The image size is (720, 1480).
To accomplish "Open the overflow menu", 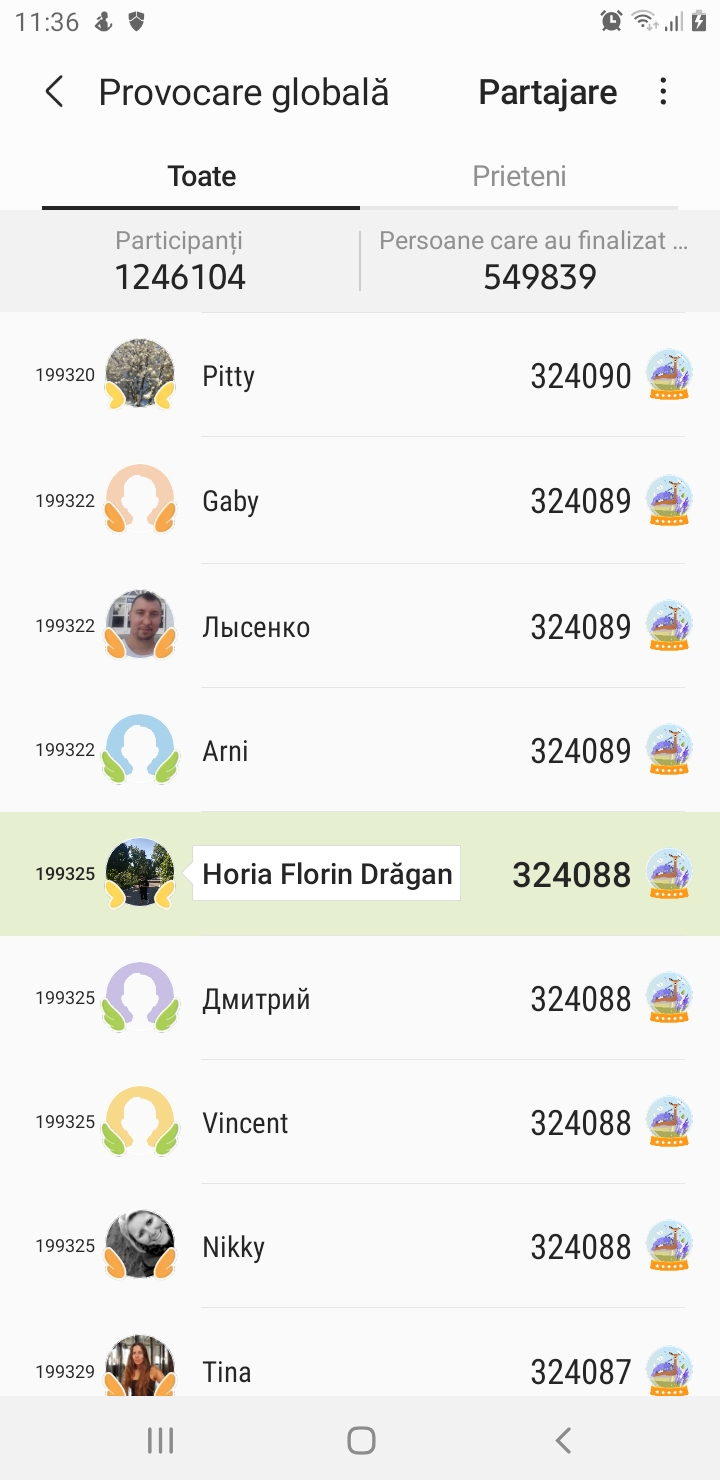I will [663, 92].
